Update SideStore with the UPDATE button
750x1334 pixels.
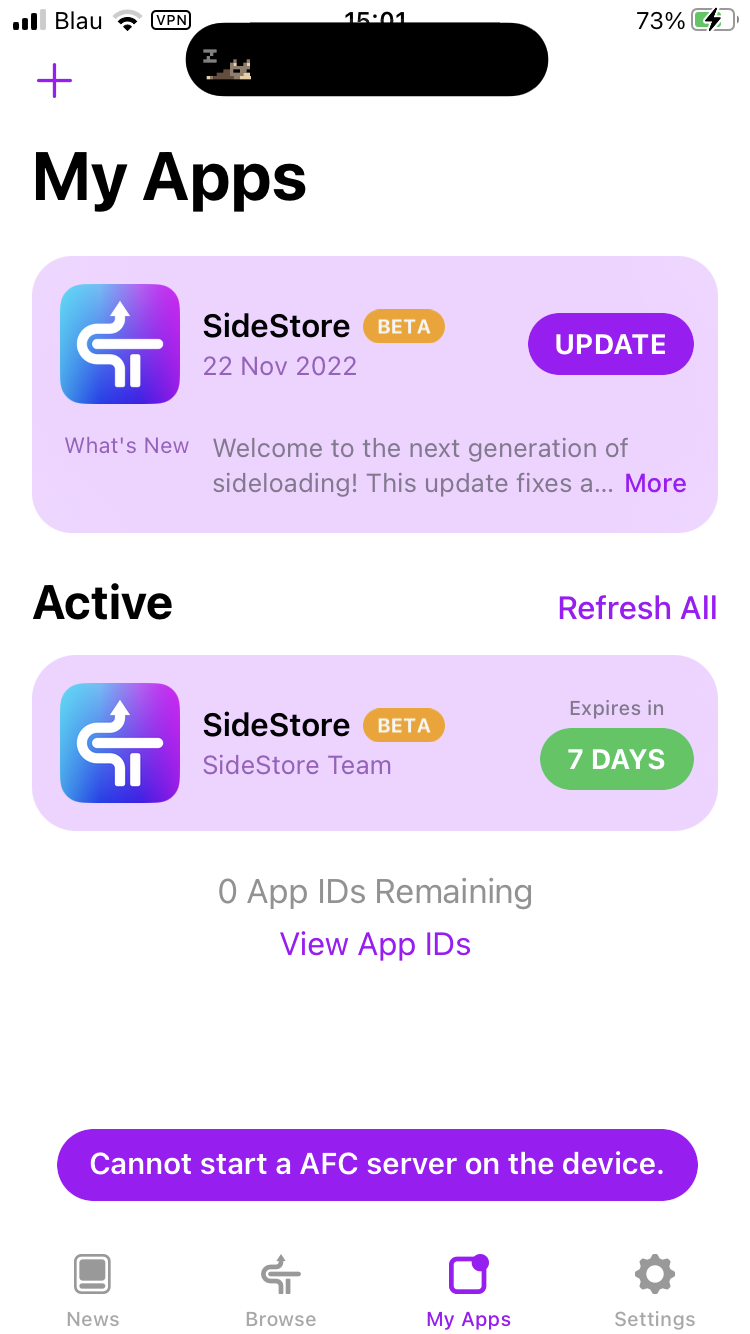coord(610,344)
